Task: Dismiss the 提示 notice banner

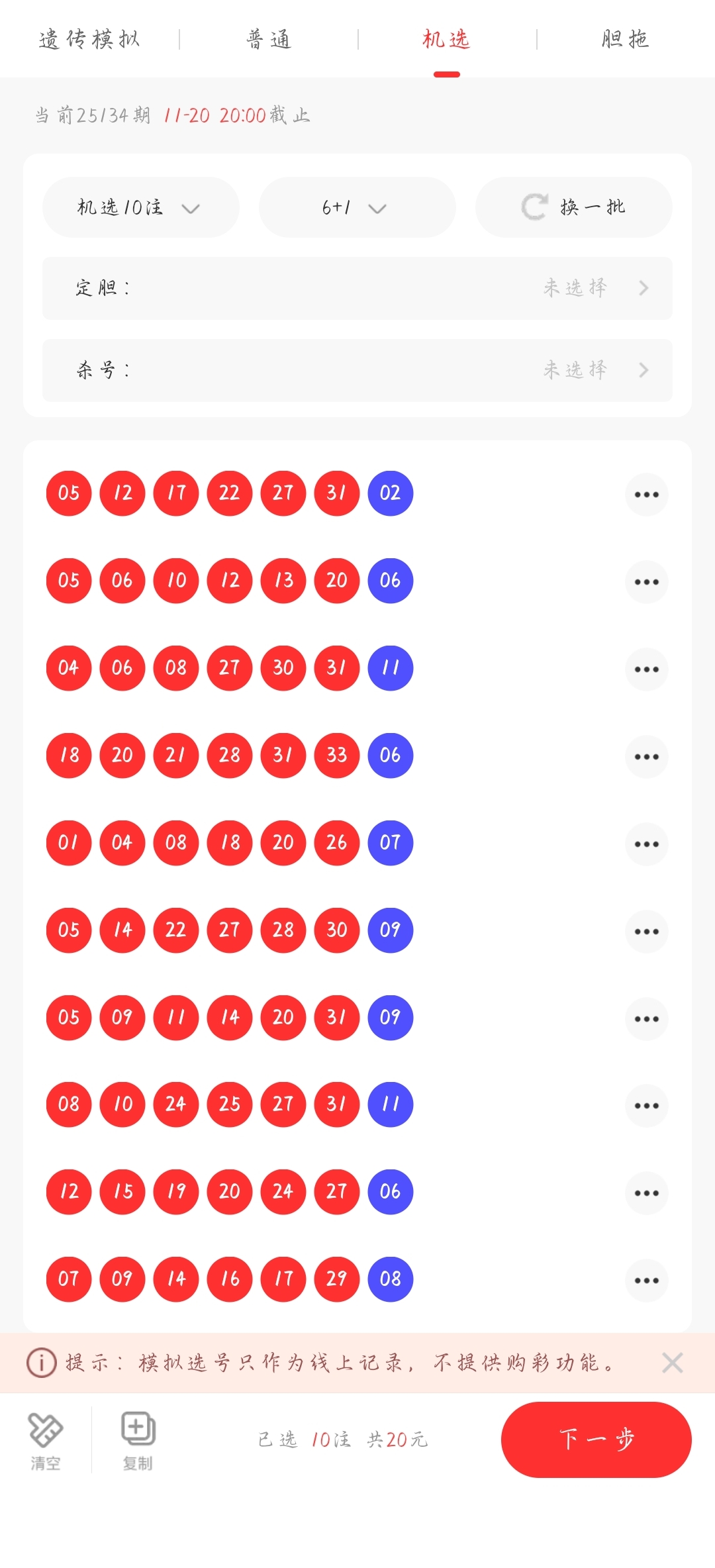Action: point(672,1363)
